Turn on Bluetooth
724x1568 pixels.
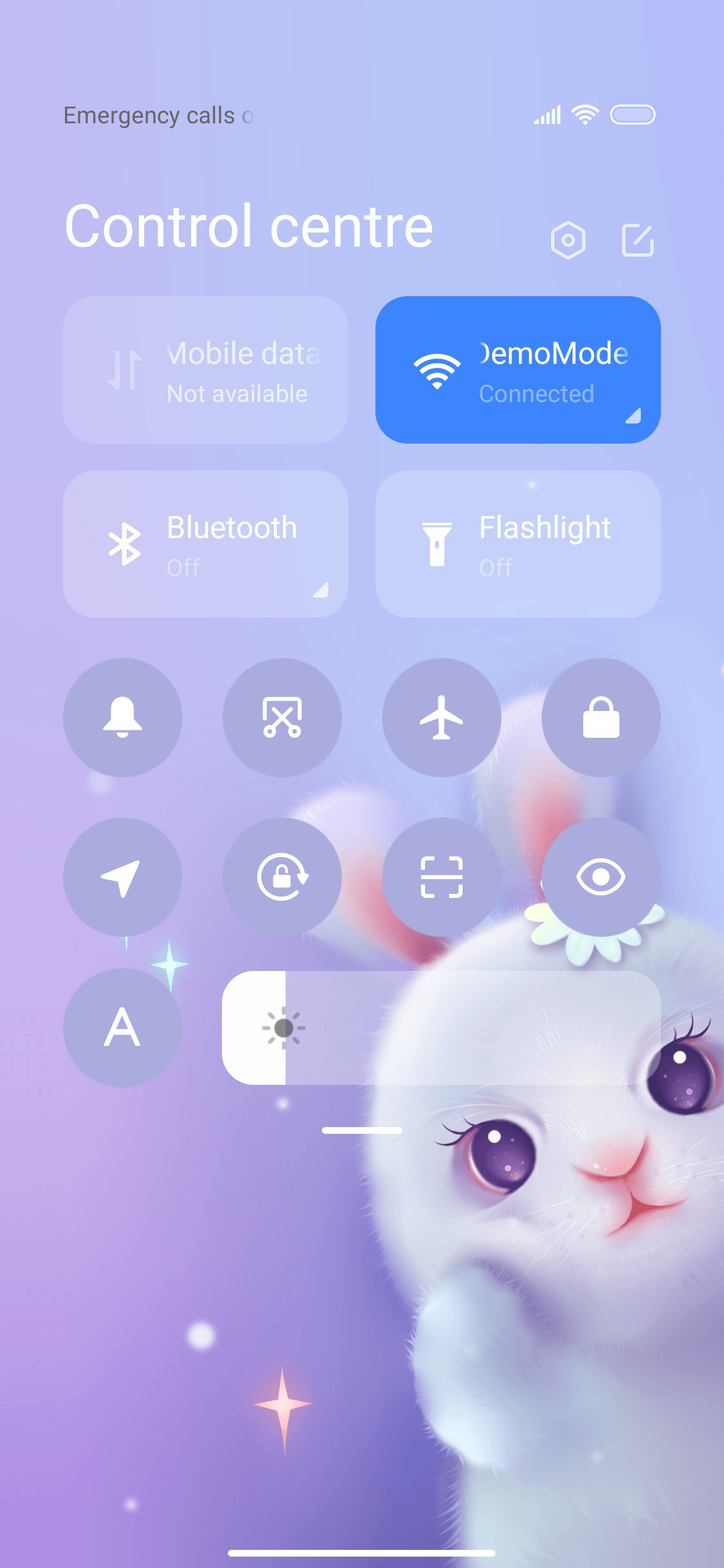206,544
